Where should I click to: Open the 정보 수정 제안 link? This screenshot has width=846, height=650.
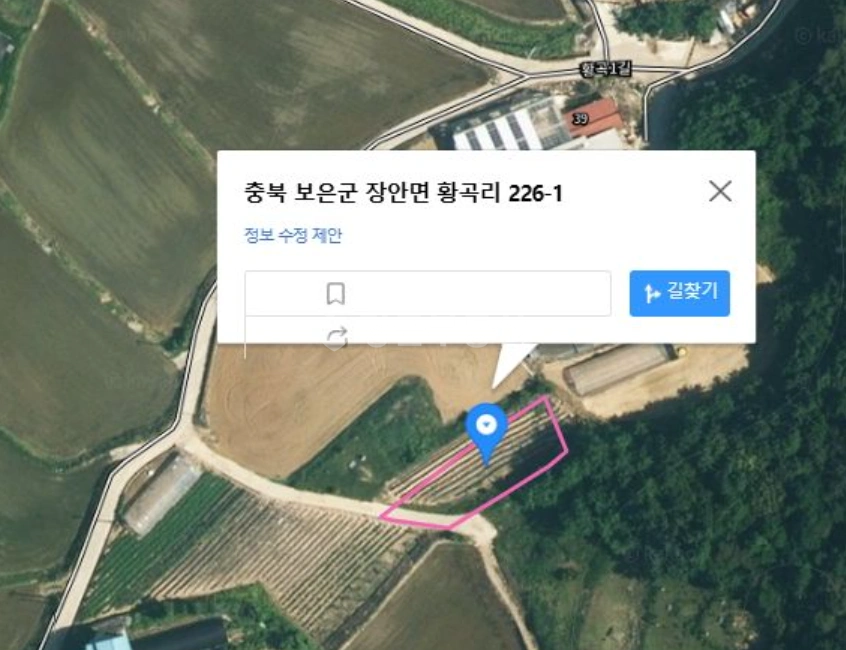coord(293,235)
